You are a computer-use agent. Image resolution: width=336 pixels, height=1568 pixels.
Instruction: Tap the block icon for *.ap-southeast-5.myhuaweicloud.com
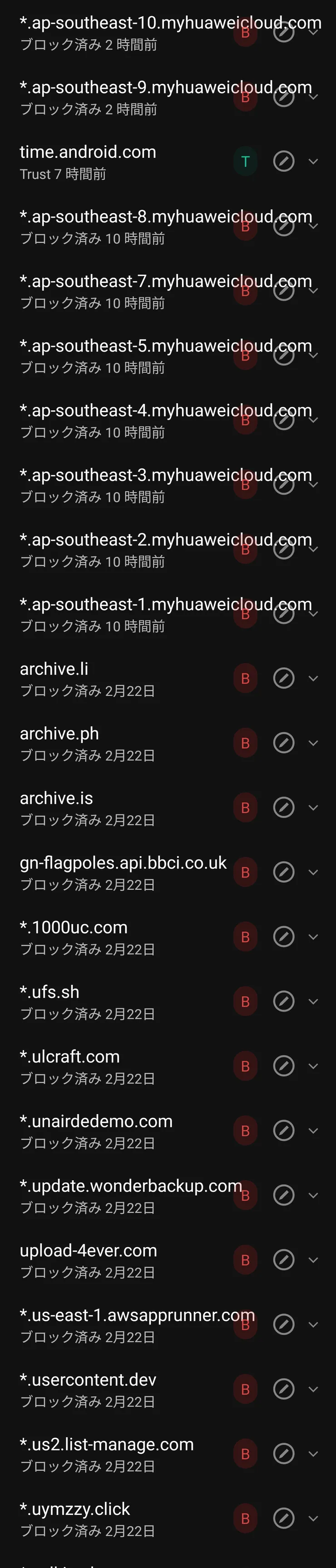click(x=284, y=355)
